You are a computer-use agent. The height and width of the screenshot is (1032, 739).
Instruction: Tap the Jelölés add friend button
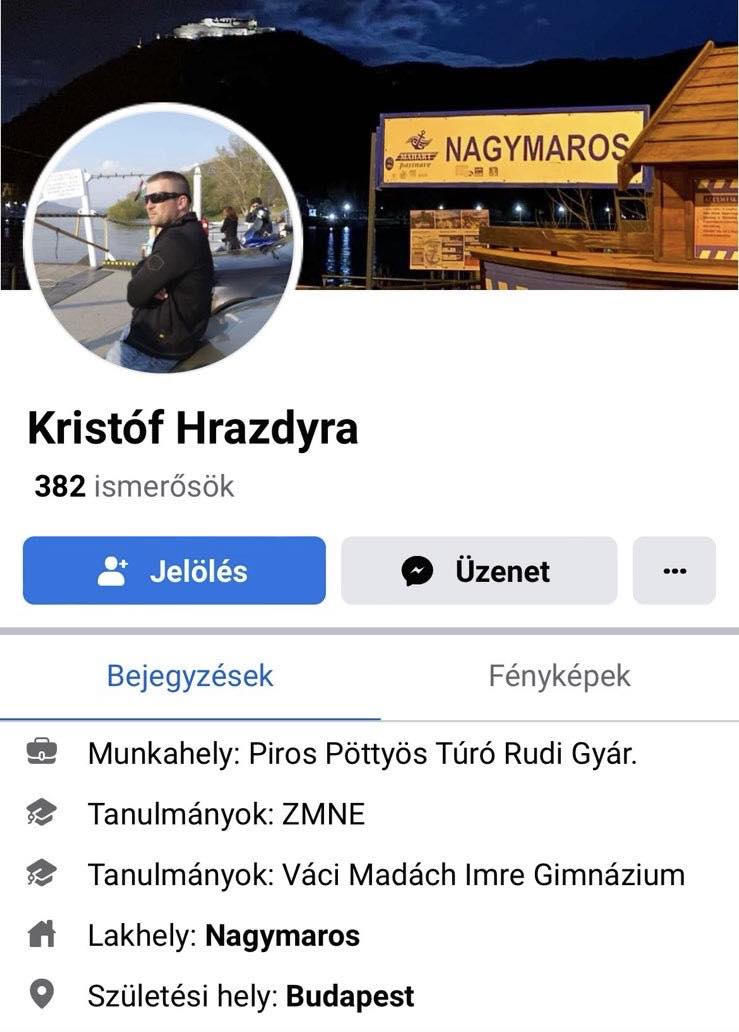pos(174,571)
